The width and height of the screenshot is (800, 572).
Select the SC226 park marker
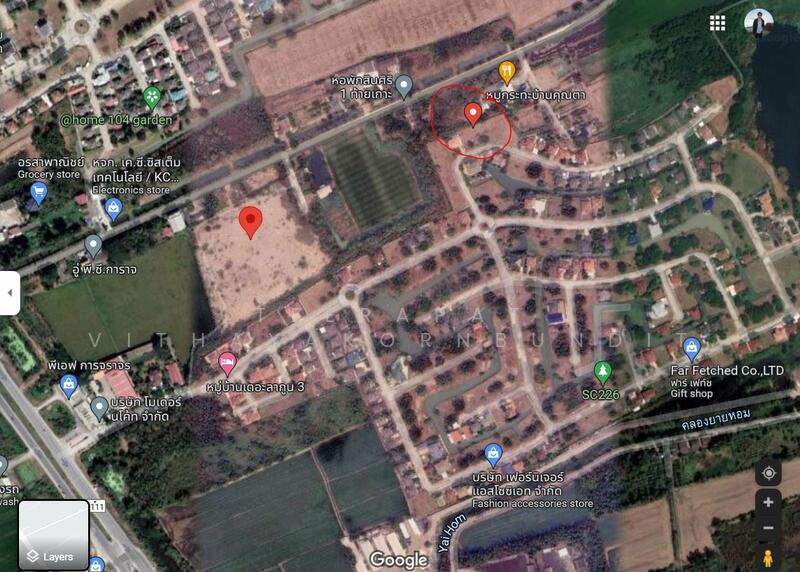602,372
